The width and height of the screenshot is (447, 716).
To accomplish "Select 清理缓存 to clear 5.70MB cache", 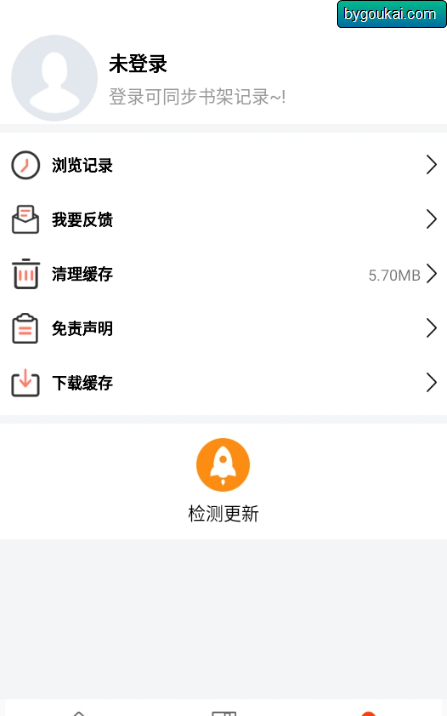I will [x=223, y=274].
